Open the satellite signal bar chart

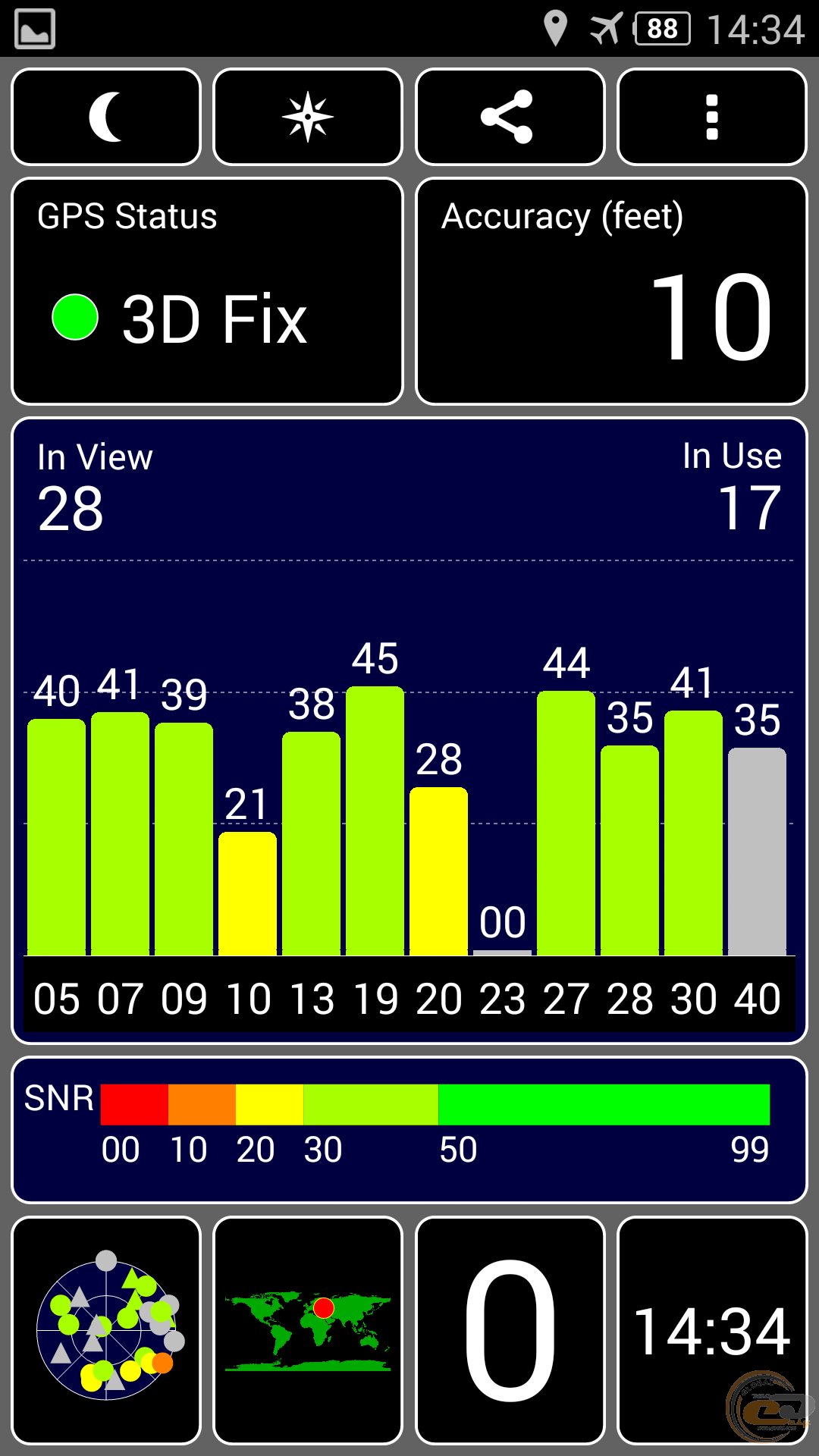point(409,731)
